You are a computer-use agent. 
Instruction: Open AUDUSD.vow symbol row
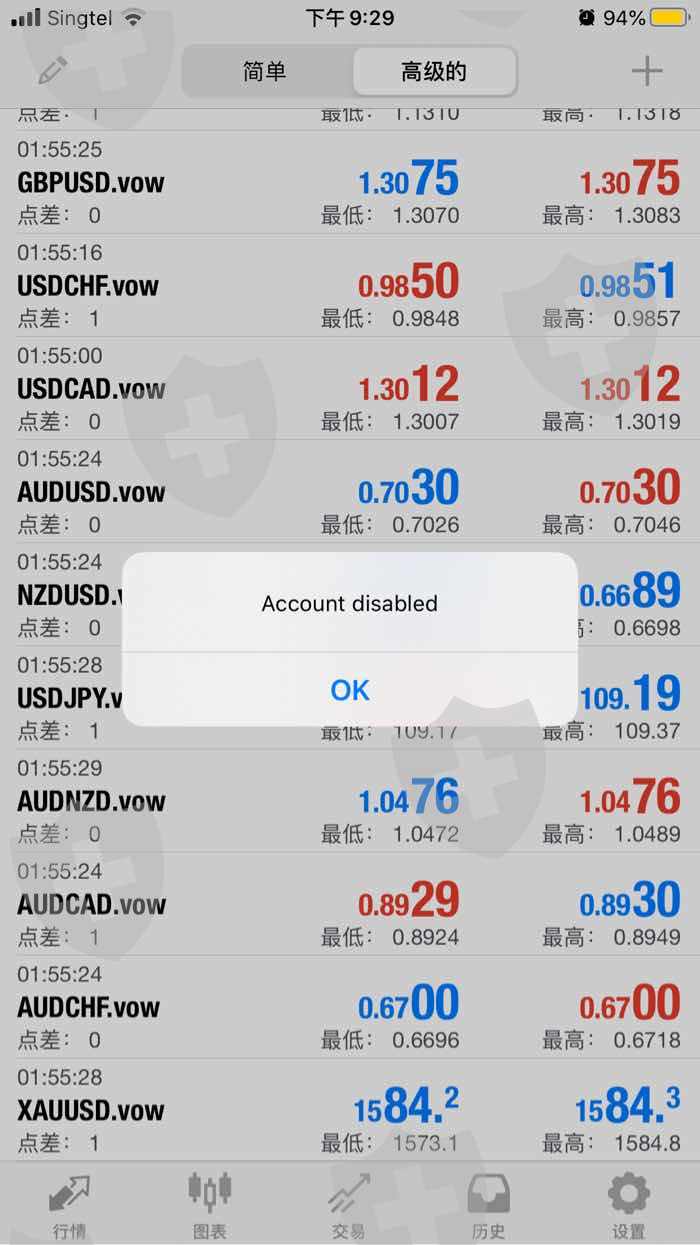tap(91, 492)
